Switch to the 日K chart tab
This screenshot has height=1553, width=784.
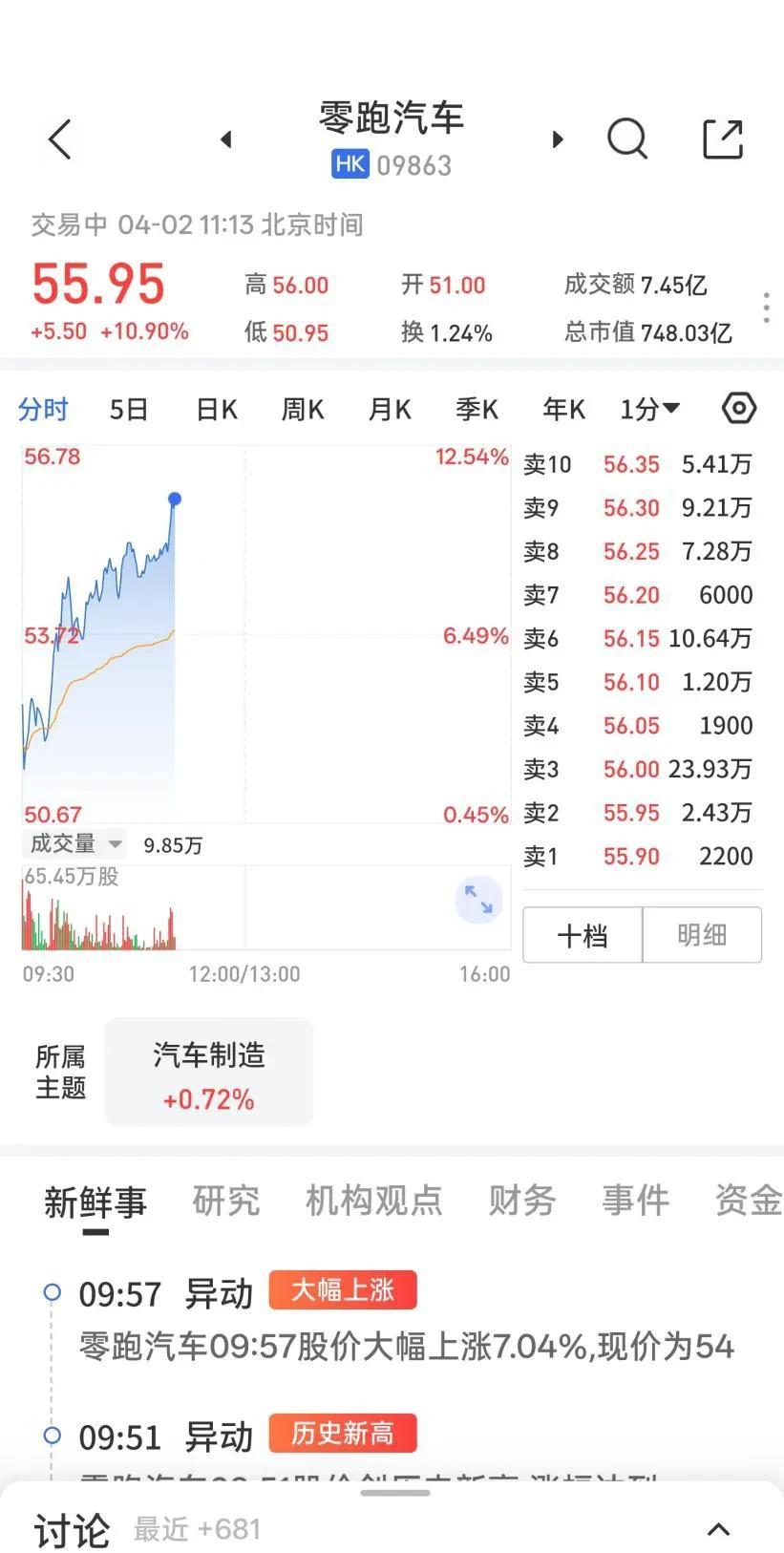tap(217, 410)
